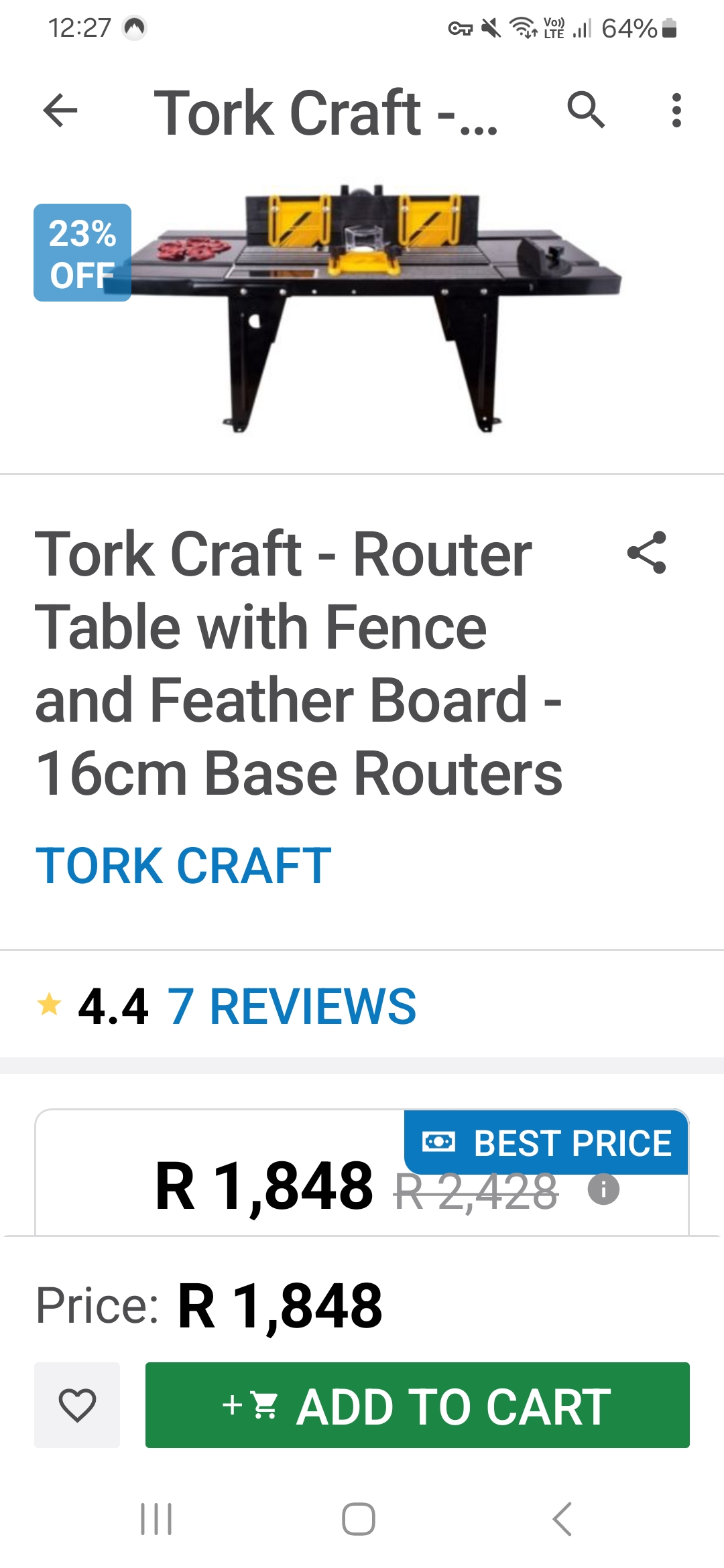Add the router table to cart
The height and width of the screenshot is (1568, 724).
click(x=417, y=1405)
